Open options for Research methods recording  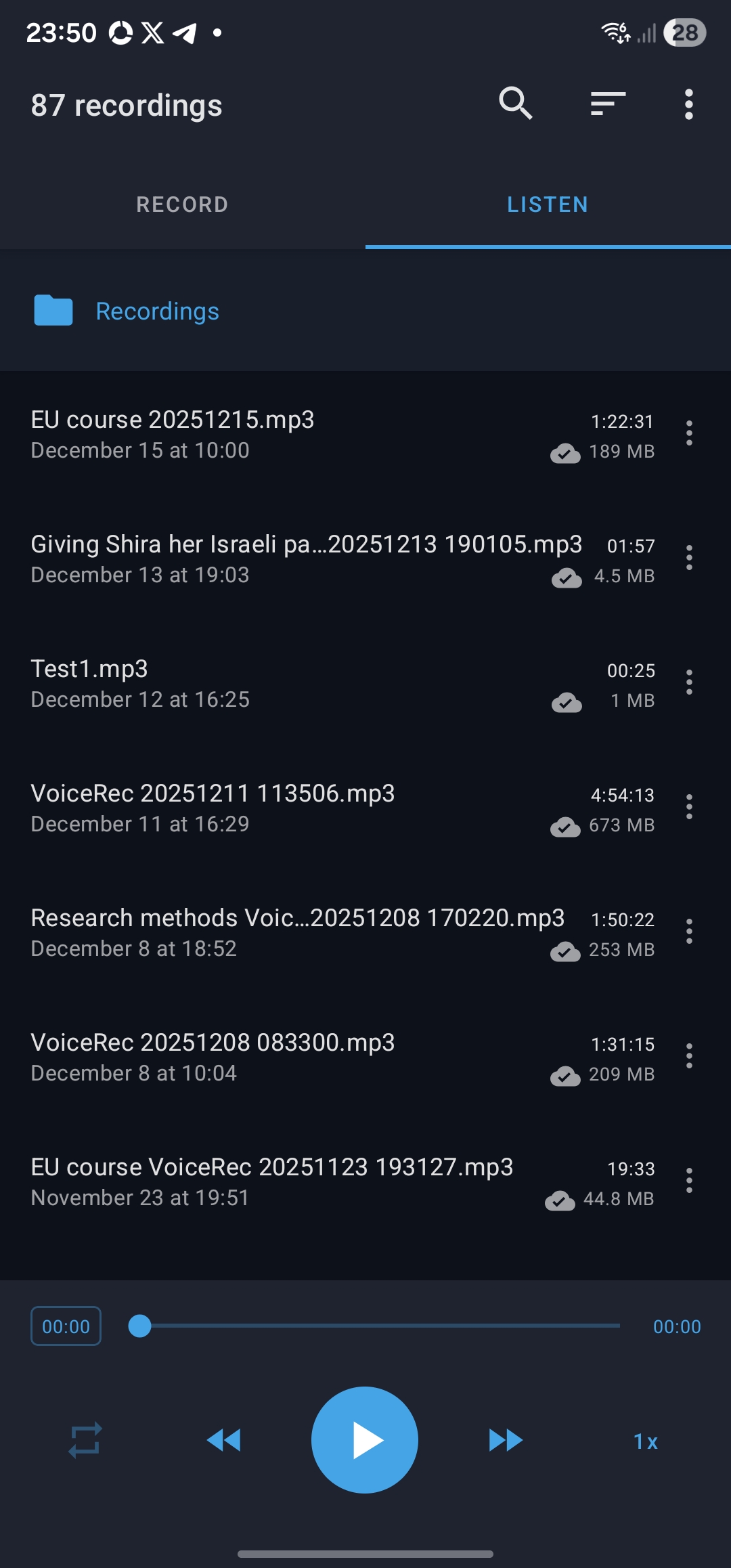click(689, 932)
